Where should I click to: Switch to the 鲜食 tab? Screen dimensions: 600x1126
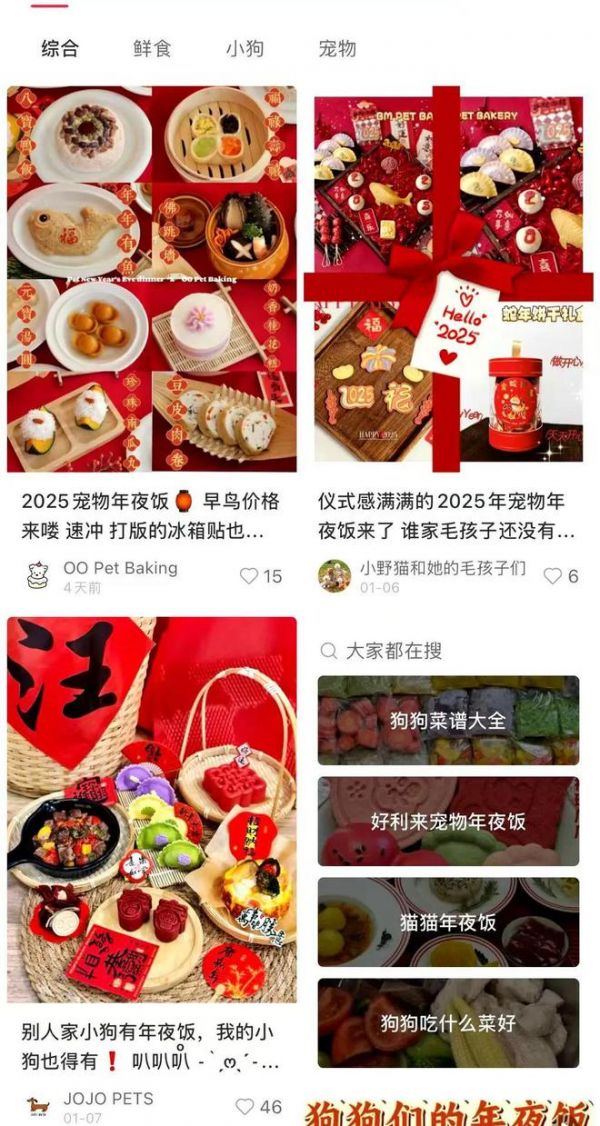(x=152, y=48)
